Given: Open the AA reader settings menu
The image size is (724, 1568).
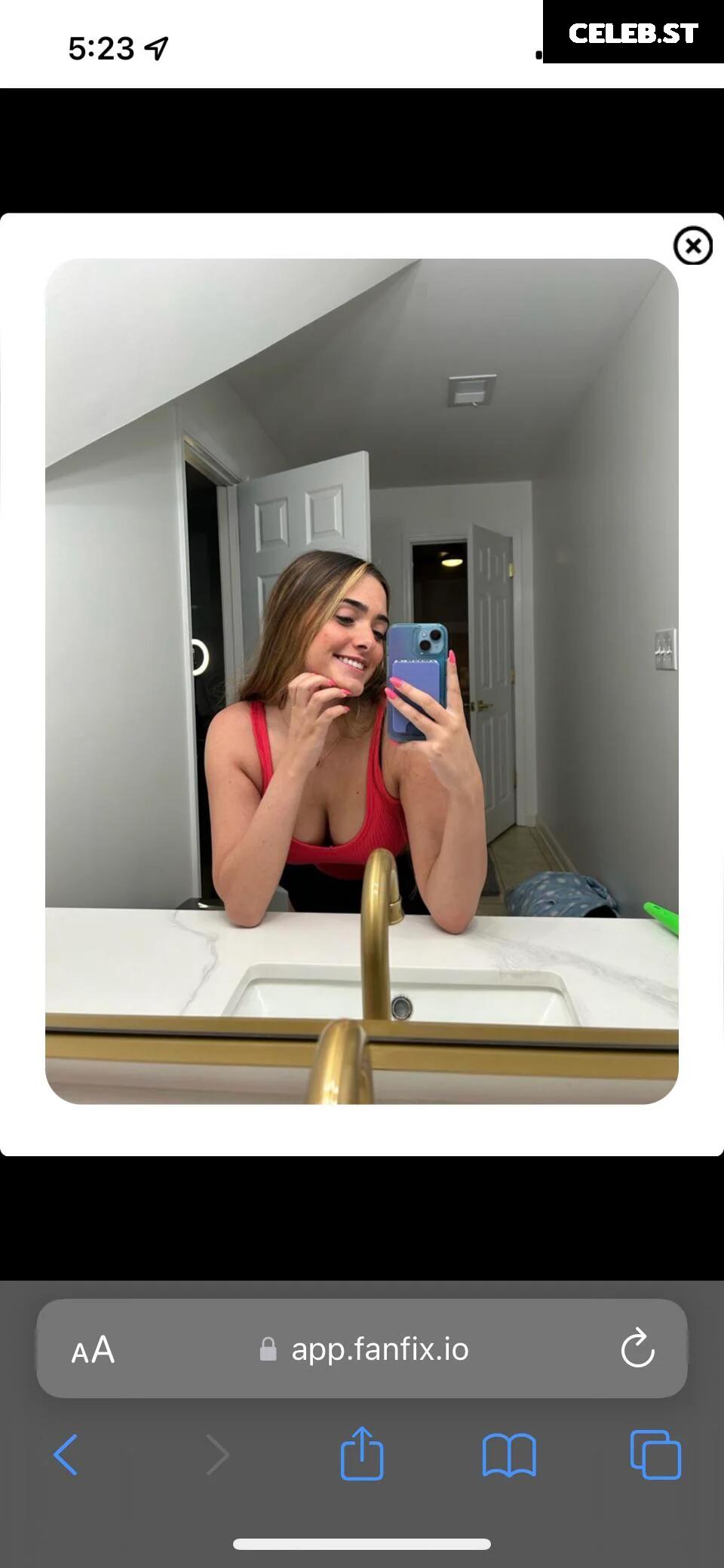Looking at the screenshot, I should click(93, 1349).
